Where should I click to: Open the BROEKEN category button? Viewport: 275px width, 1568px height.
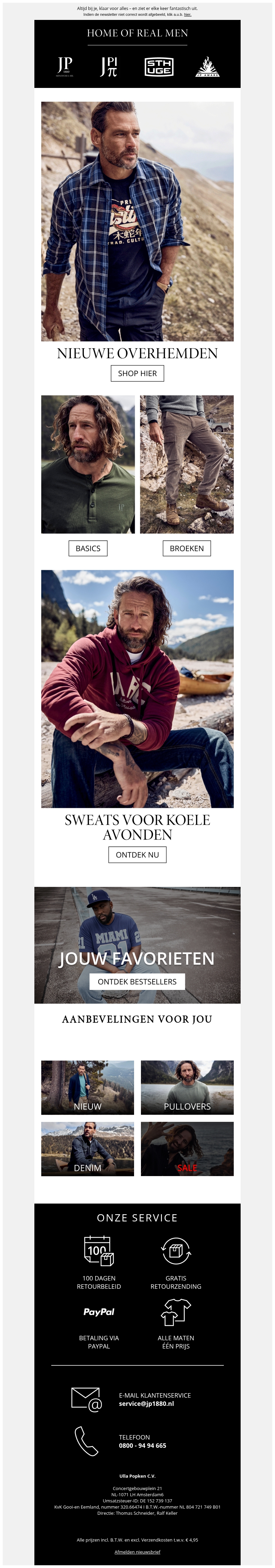click(187, 548)
